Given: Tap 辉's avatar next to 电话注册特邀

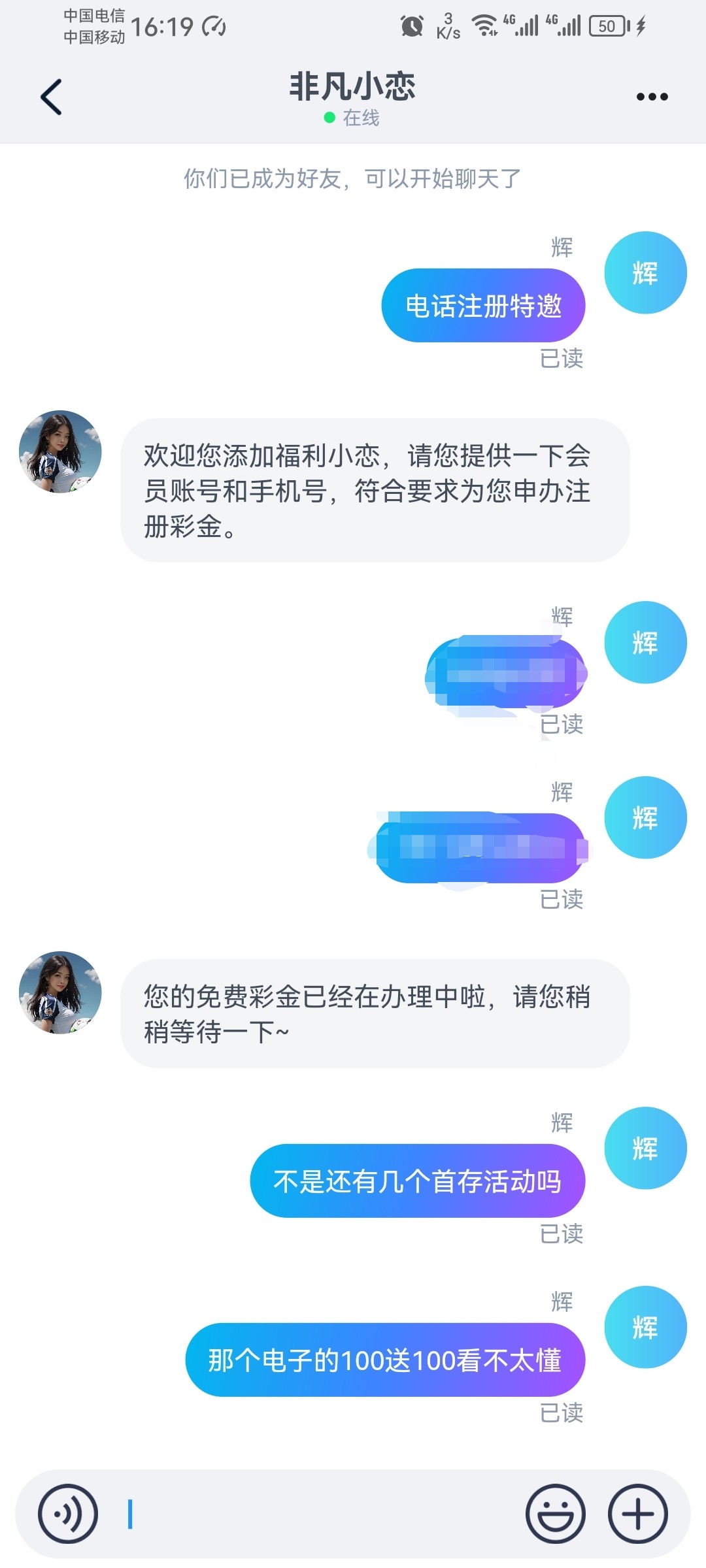Looking at the screenshot, I should (645, 272).
